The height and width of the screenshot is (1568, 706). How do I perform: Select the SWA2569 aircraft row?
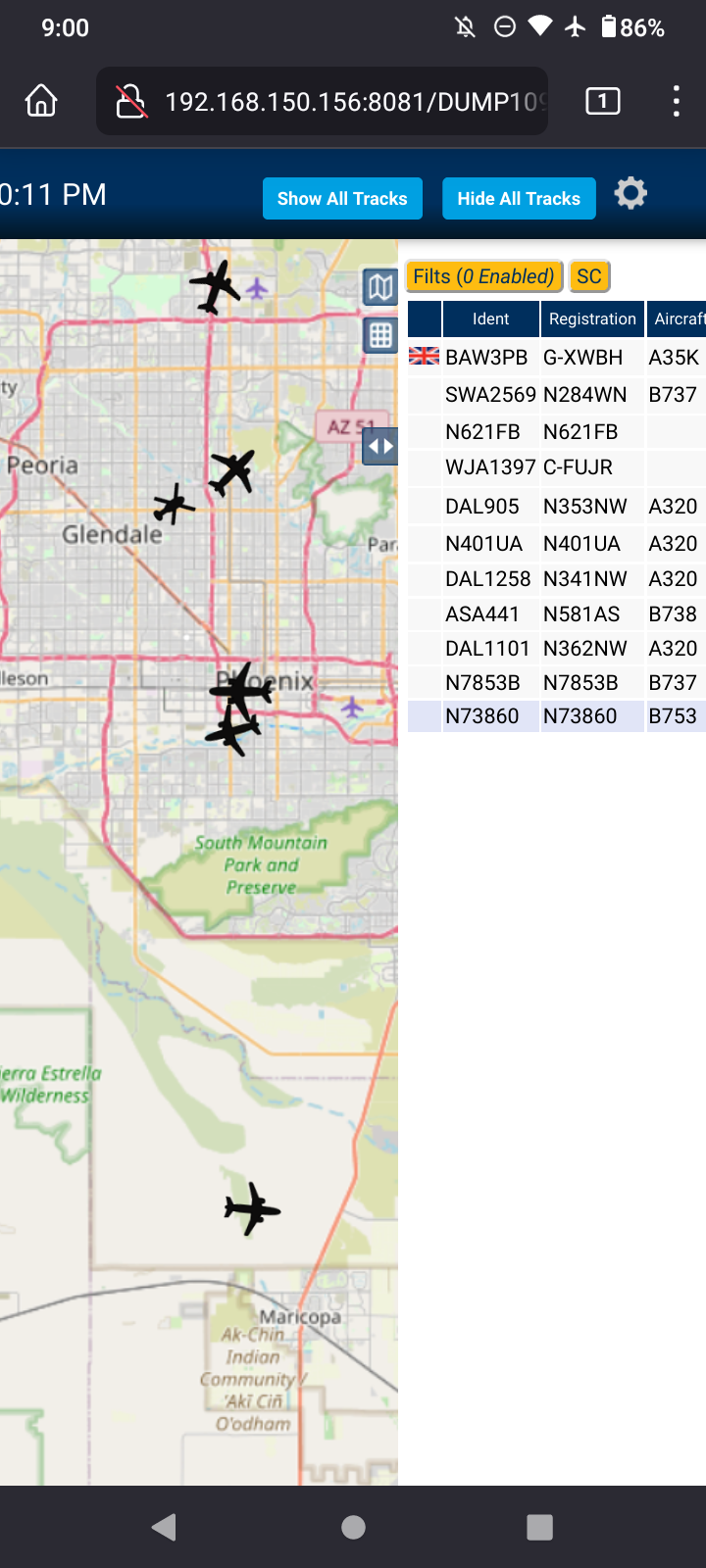[557, 395]
